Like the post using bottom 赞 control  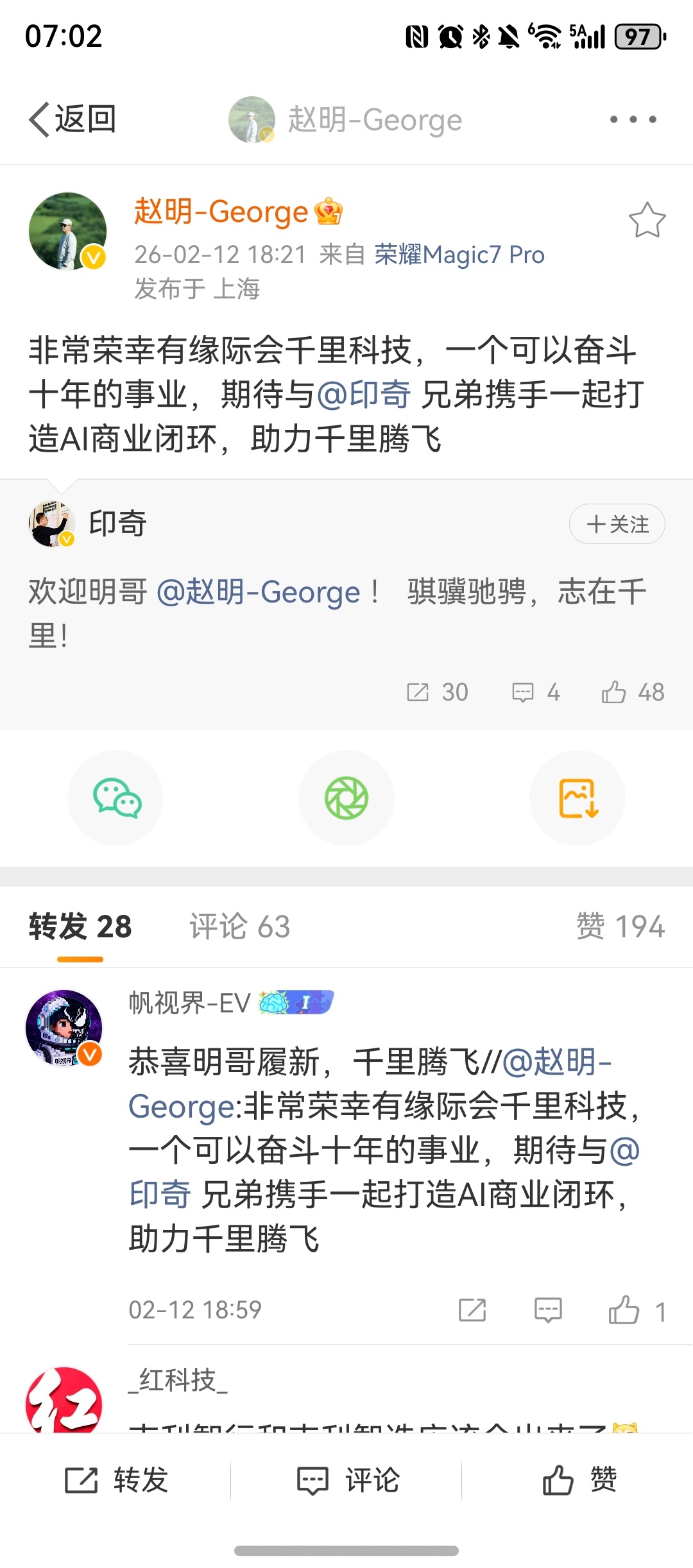click(581, 1482)
